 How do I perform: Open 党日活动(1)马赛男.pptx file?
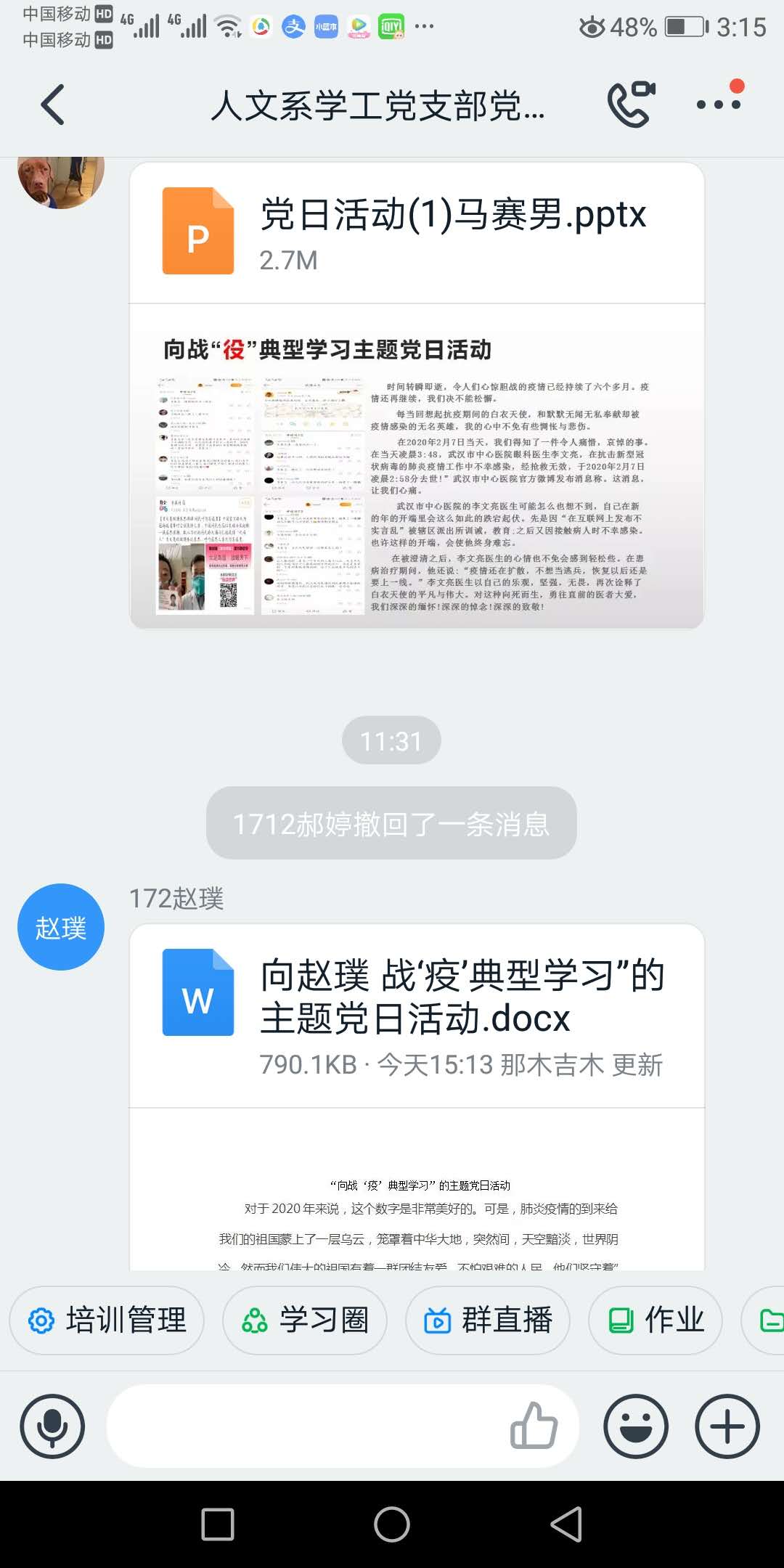pos(416,232)
